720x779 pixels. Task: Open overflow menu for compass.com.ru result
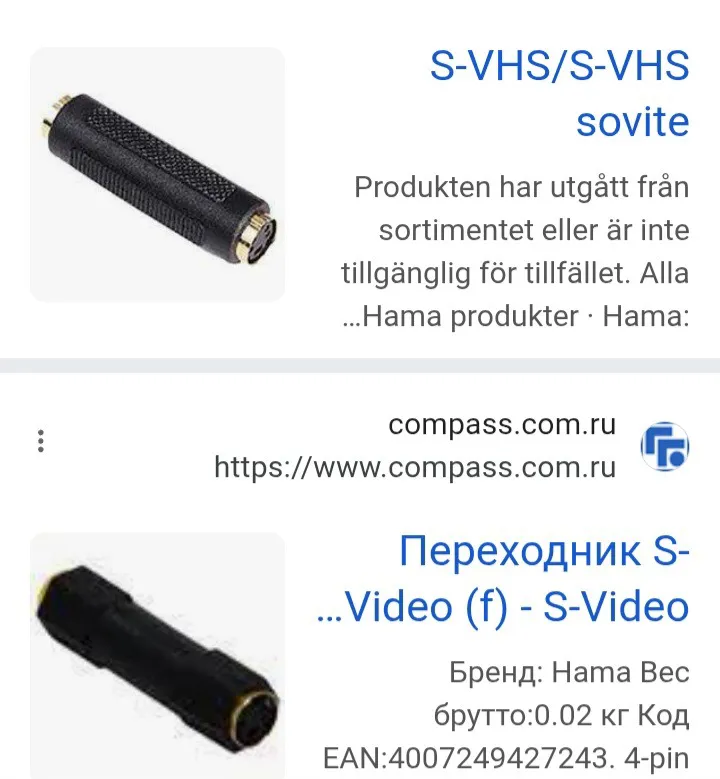tap(40, 440)
